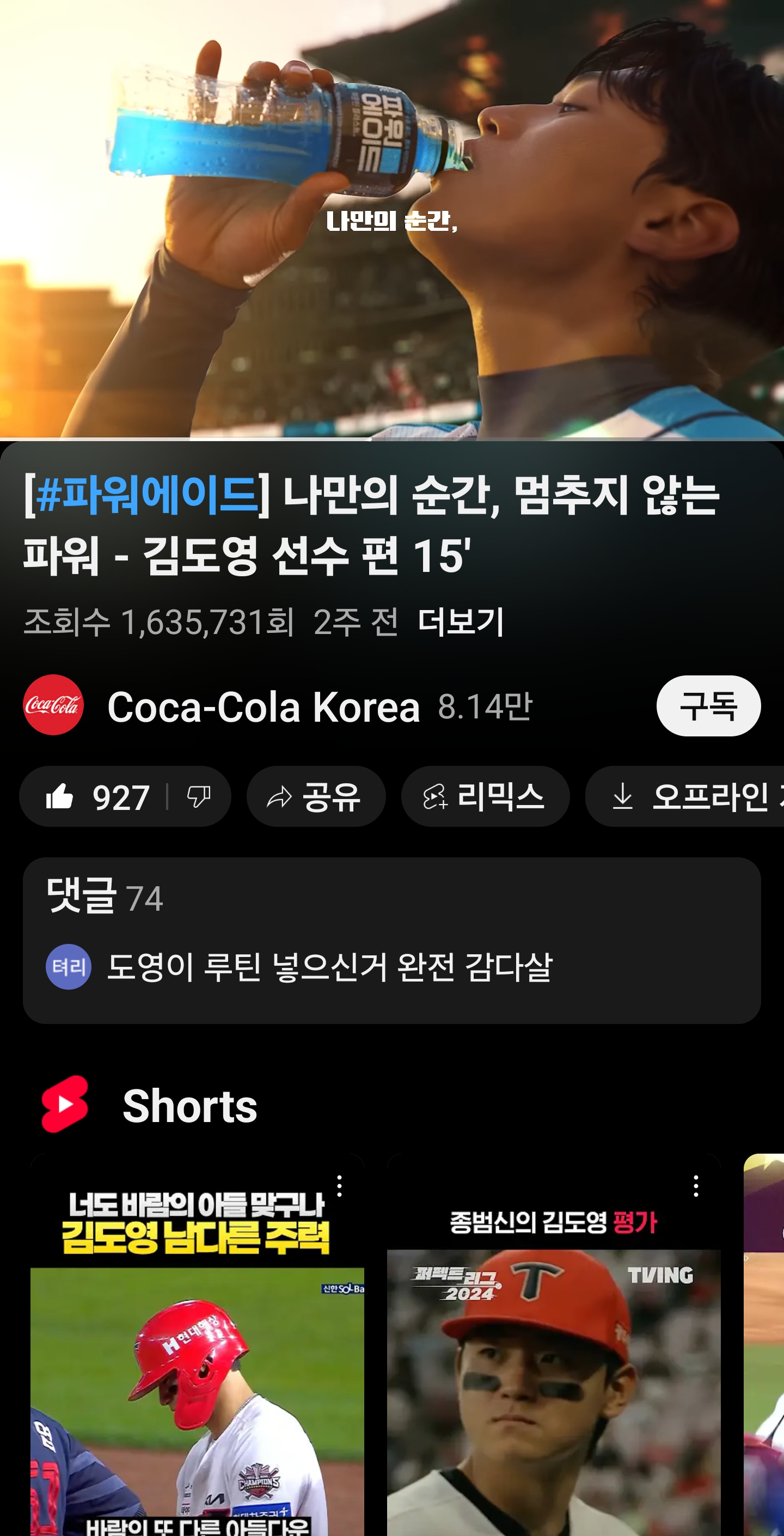The height and width of the screenshot is (1536, 784).
Task: Open the overflow menu on '종범신의 김도영 평가' Short
Action: click(696, 1186)
